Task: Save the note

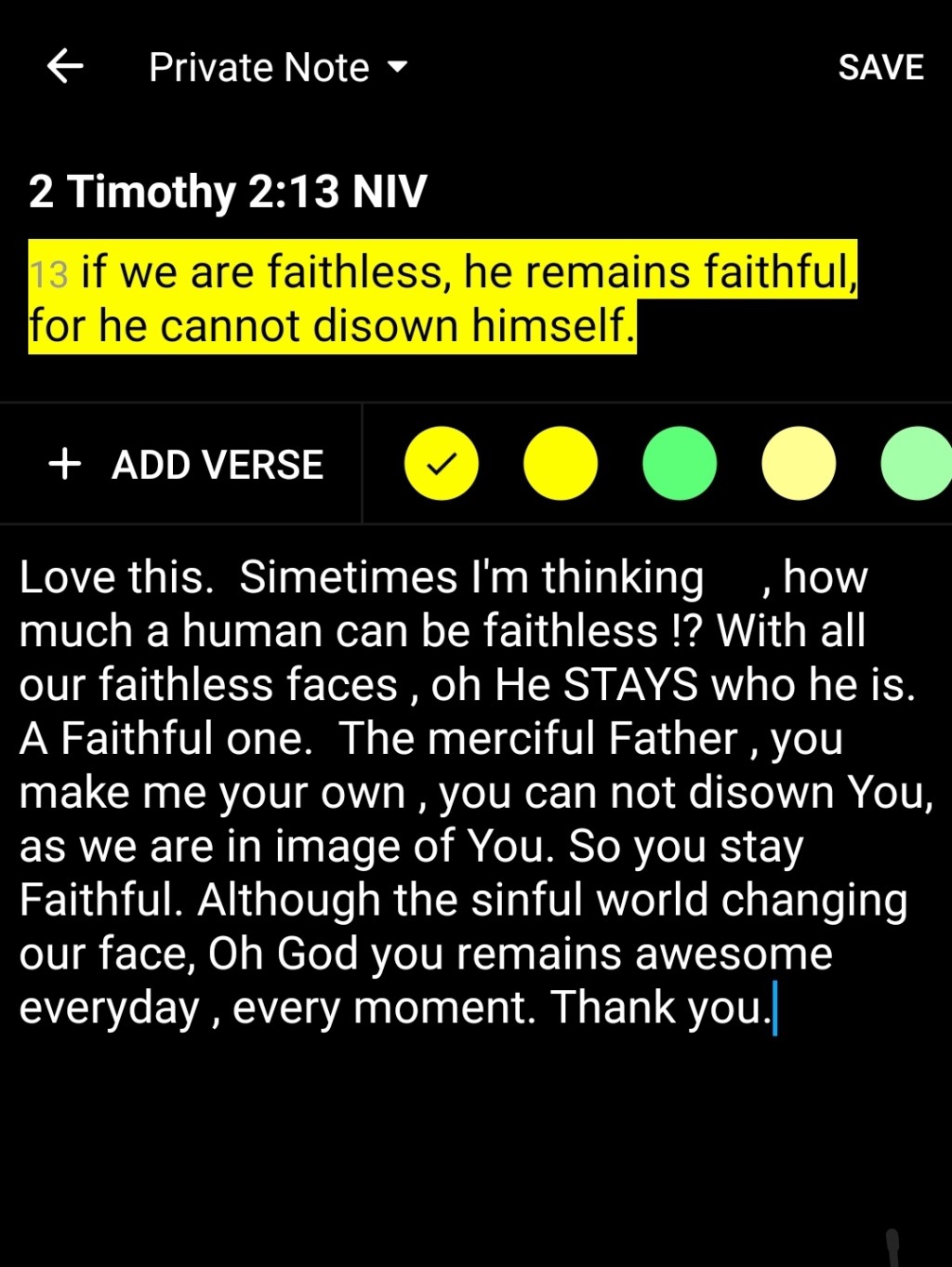Action: [x=879, y=68]
